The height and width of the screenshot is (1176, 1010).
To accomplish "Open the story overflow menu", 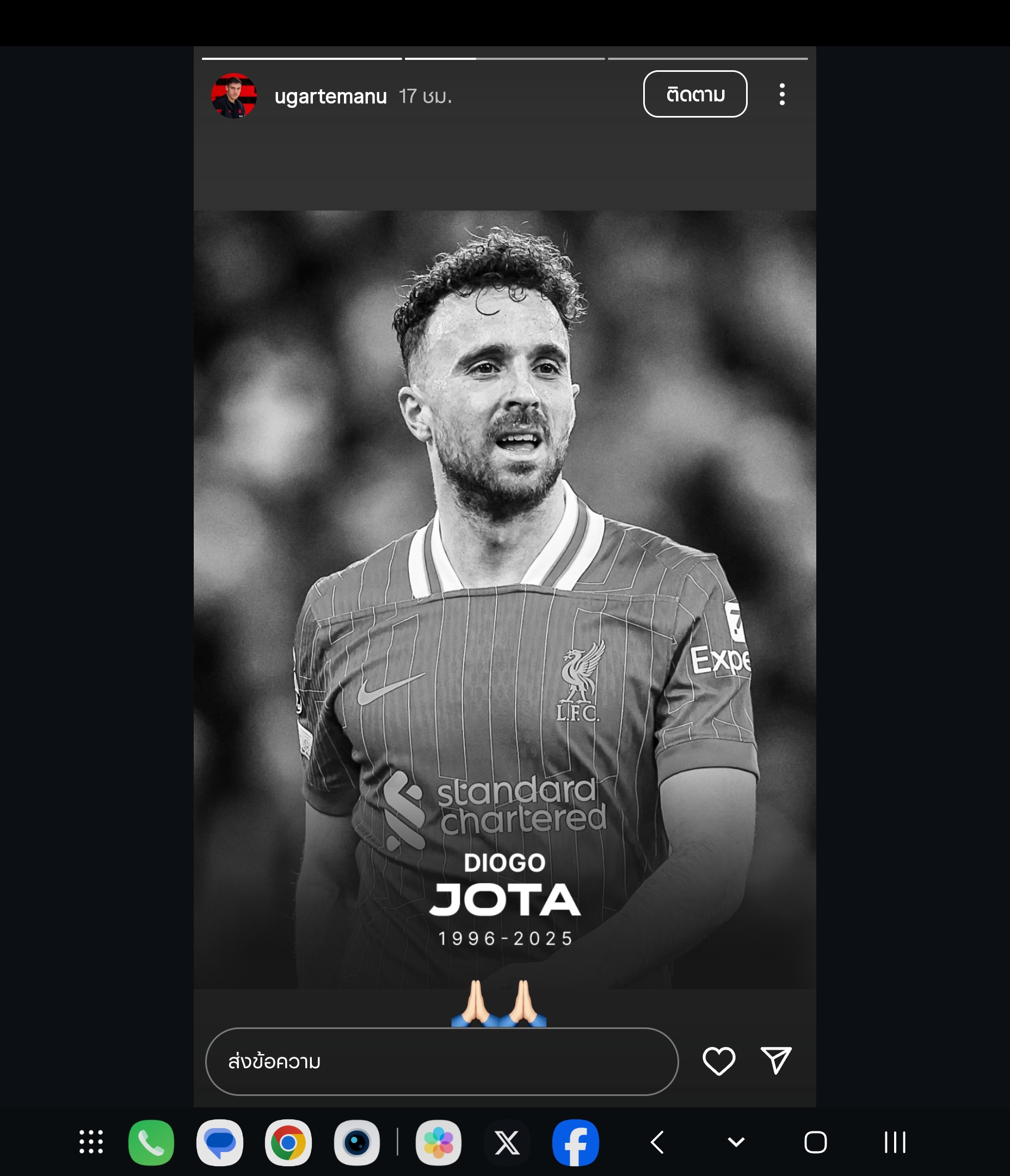I will tap(782, 94).
